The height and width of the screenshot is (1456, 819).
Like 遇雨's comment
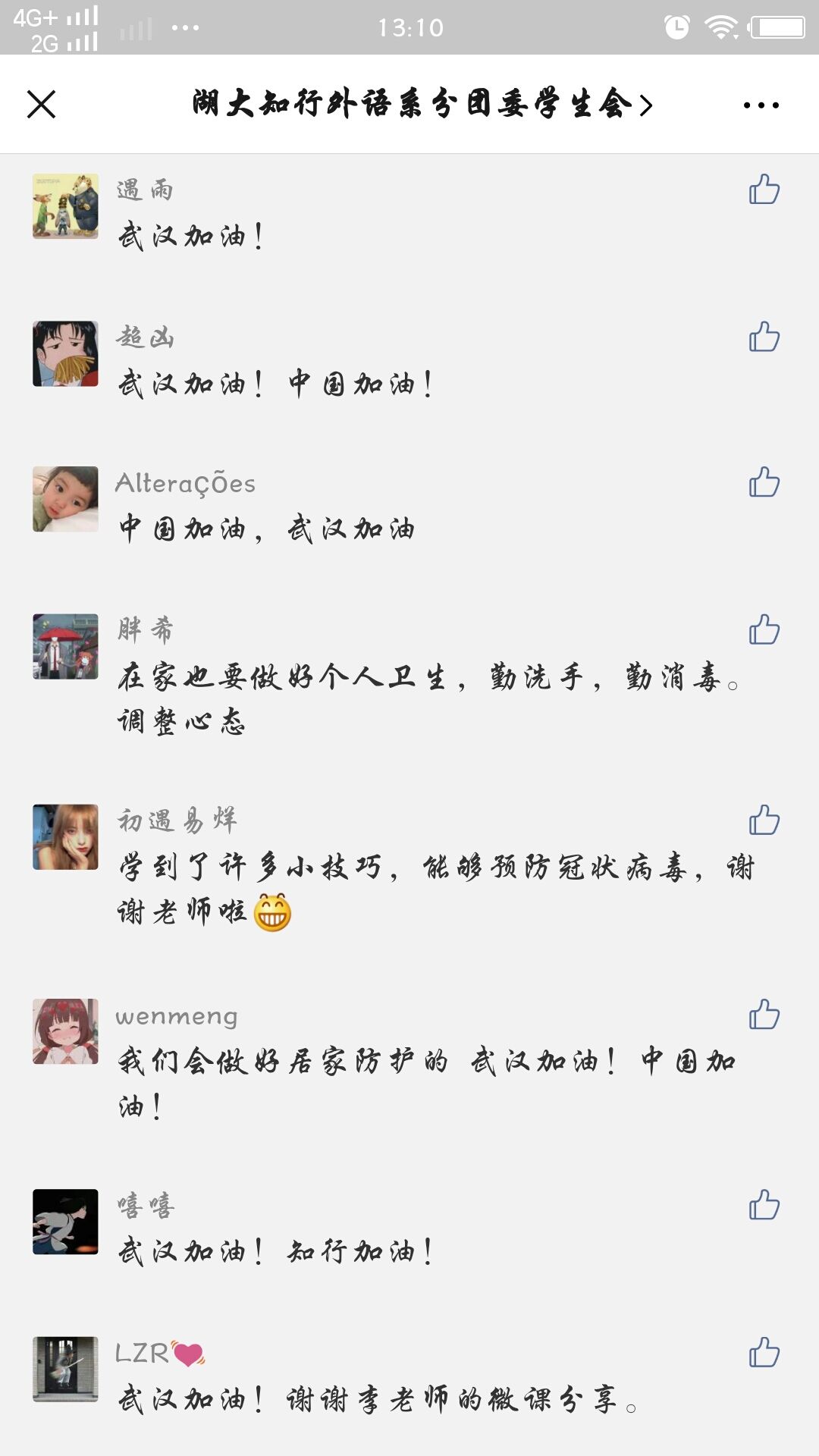click(x=764, y=190)
